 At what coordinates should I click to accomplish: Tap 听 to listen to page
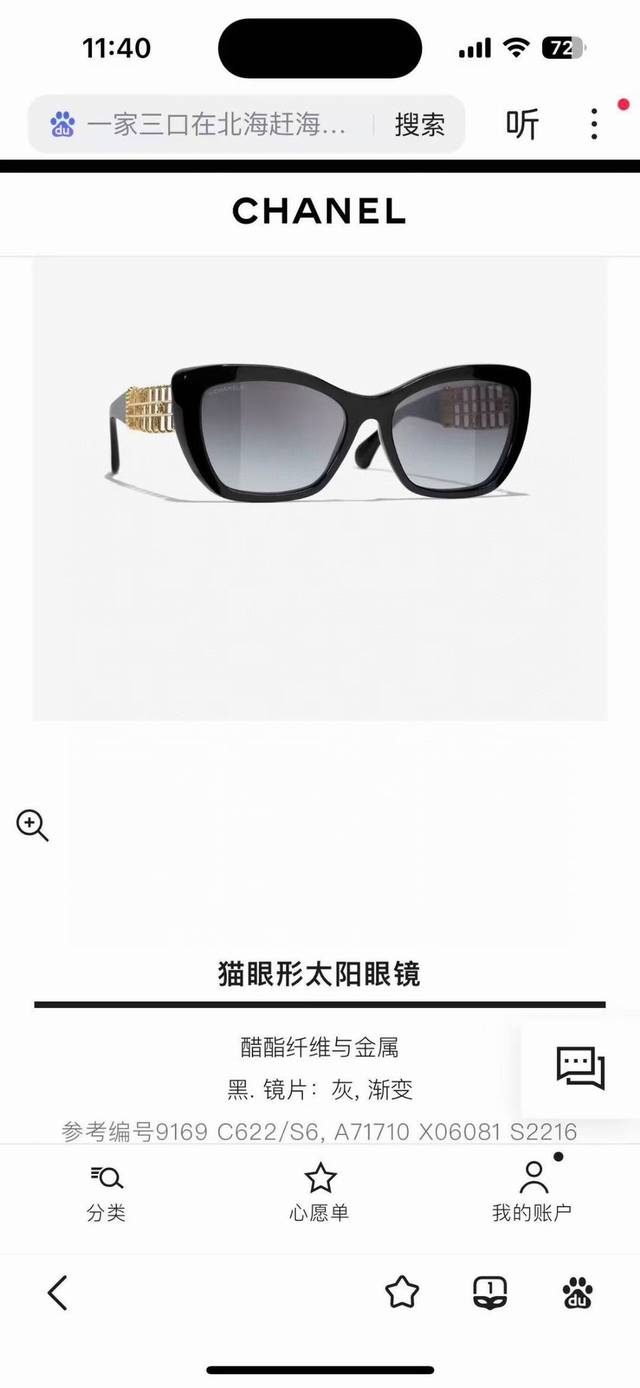click(x=522, y=124)
